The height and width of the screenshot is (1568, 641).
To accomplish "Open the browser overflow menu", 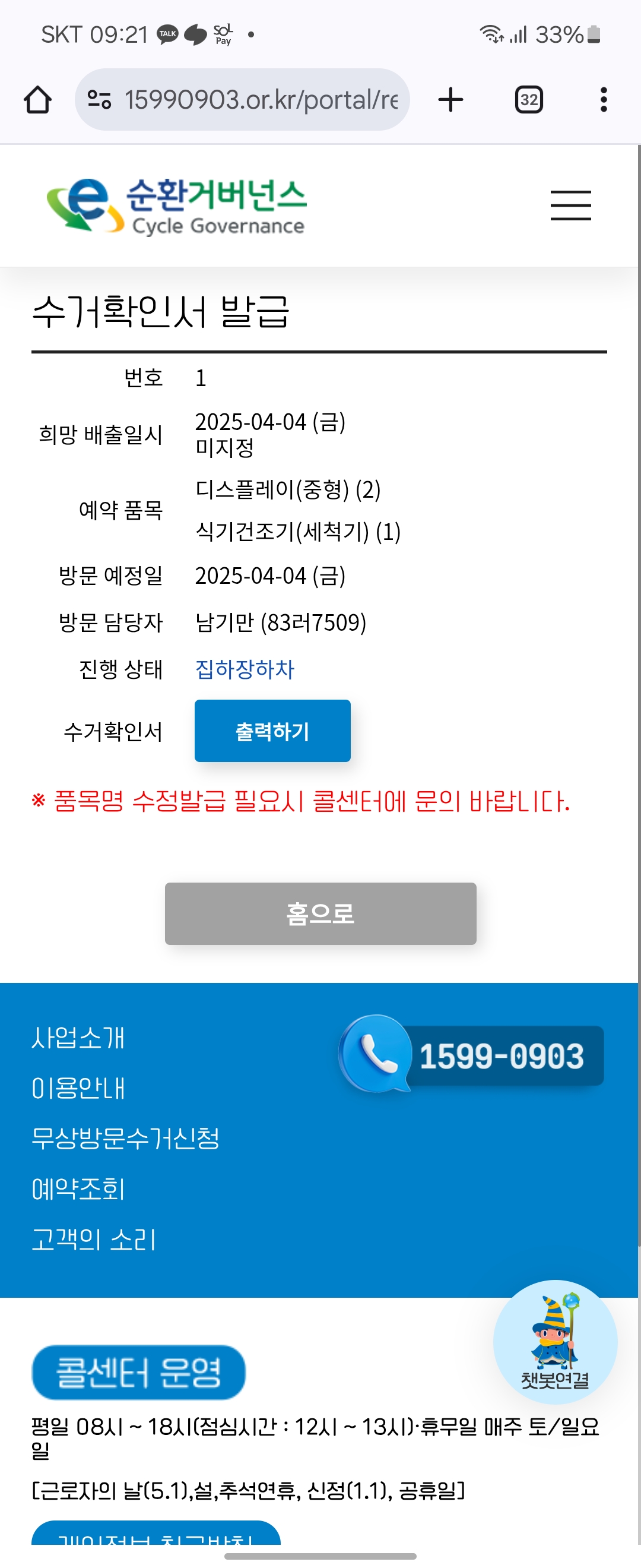I will pos(602,100).
